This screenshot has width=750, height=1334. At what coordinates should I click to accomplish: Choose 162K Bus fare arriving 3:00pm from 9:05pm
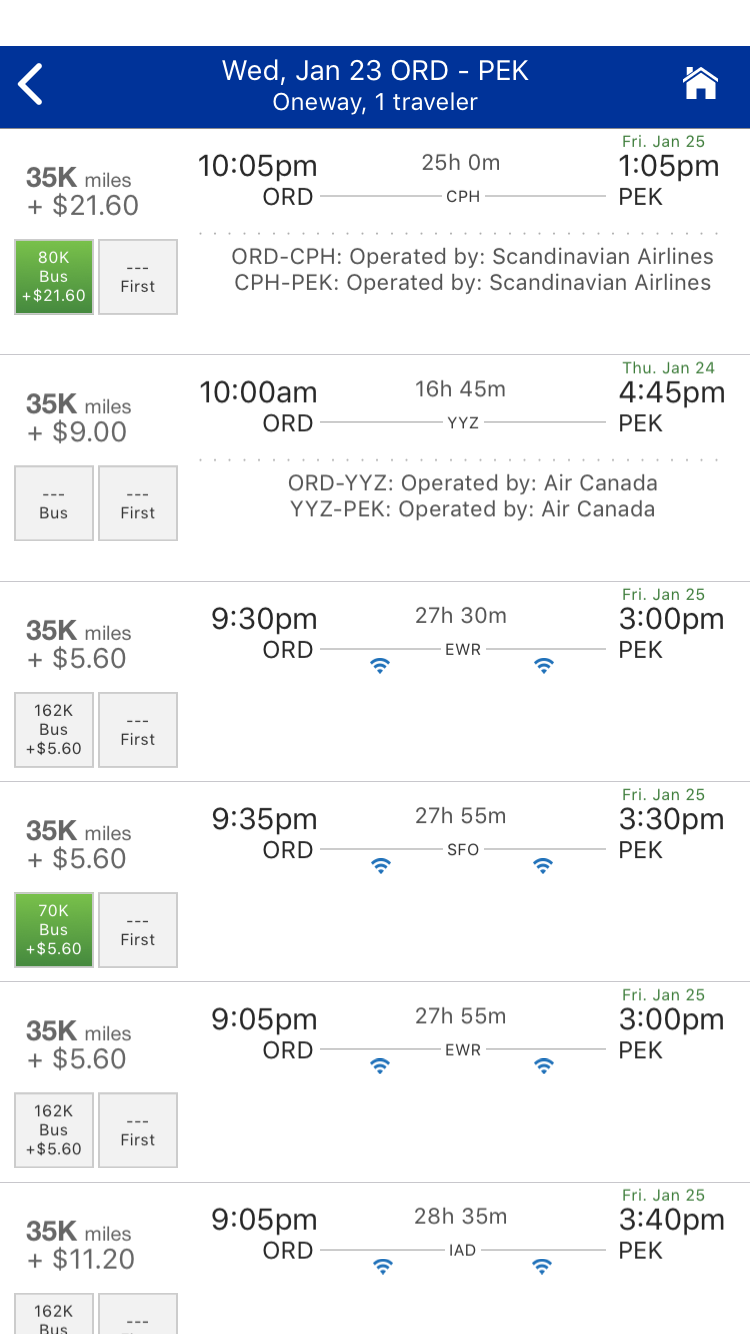click(x=54, y=1130)
